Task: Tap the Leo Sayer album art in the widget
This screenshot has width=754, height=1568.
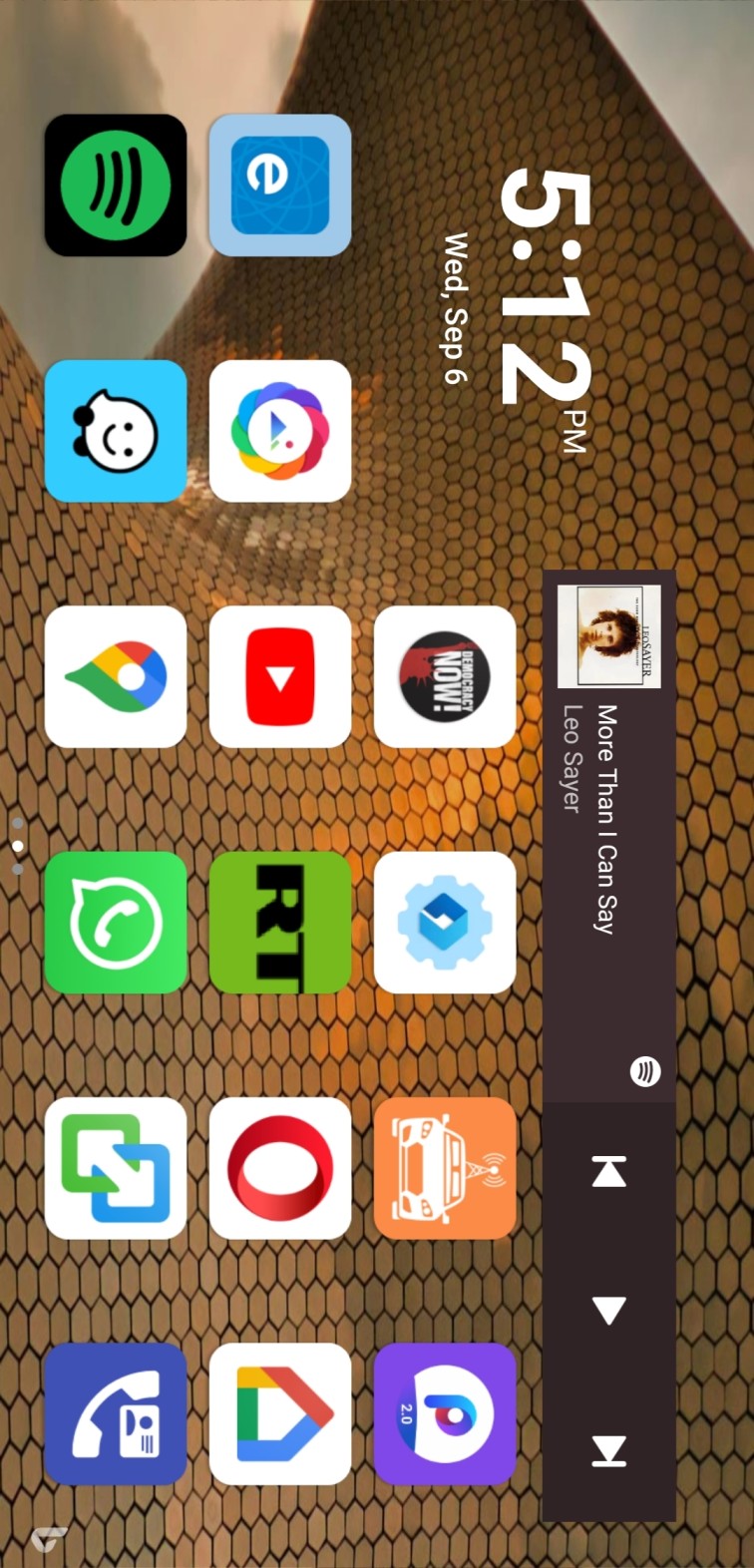Action: point(609,636)
